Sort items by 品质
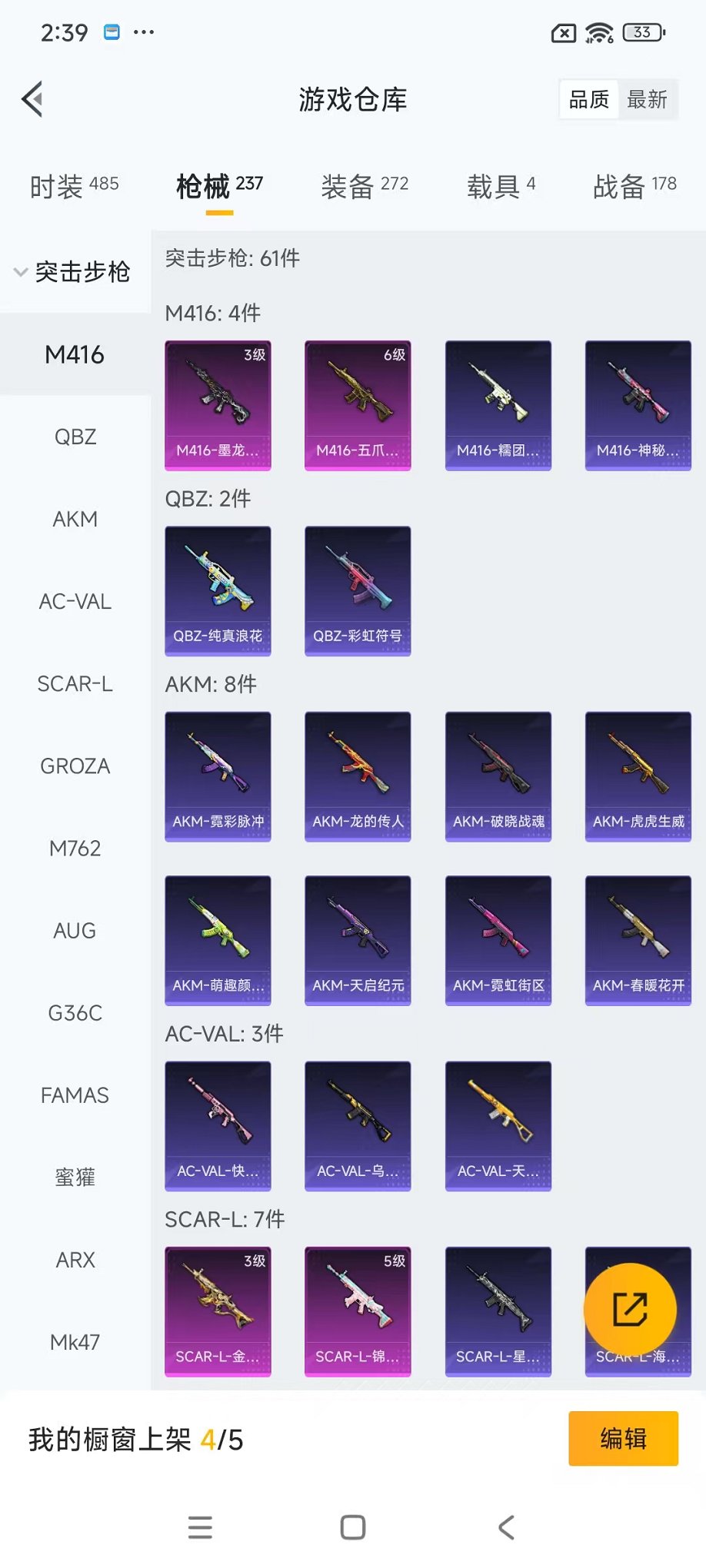 pos(589,99)
